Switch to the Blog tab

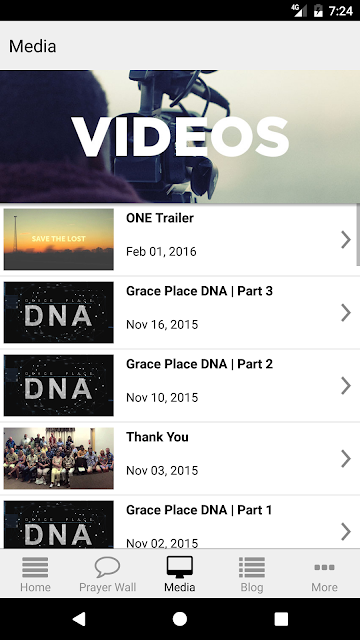[252, 574]
